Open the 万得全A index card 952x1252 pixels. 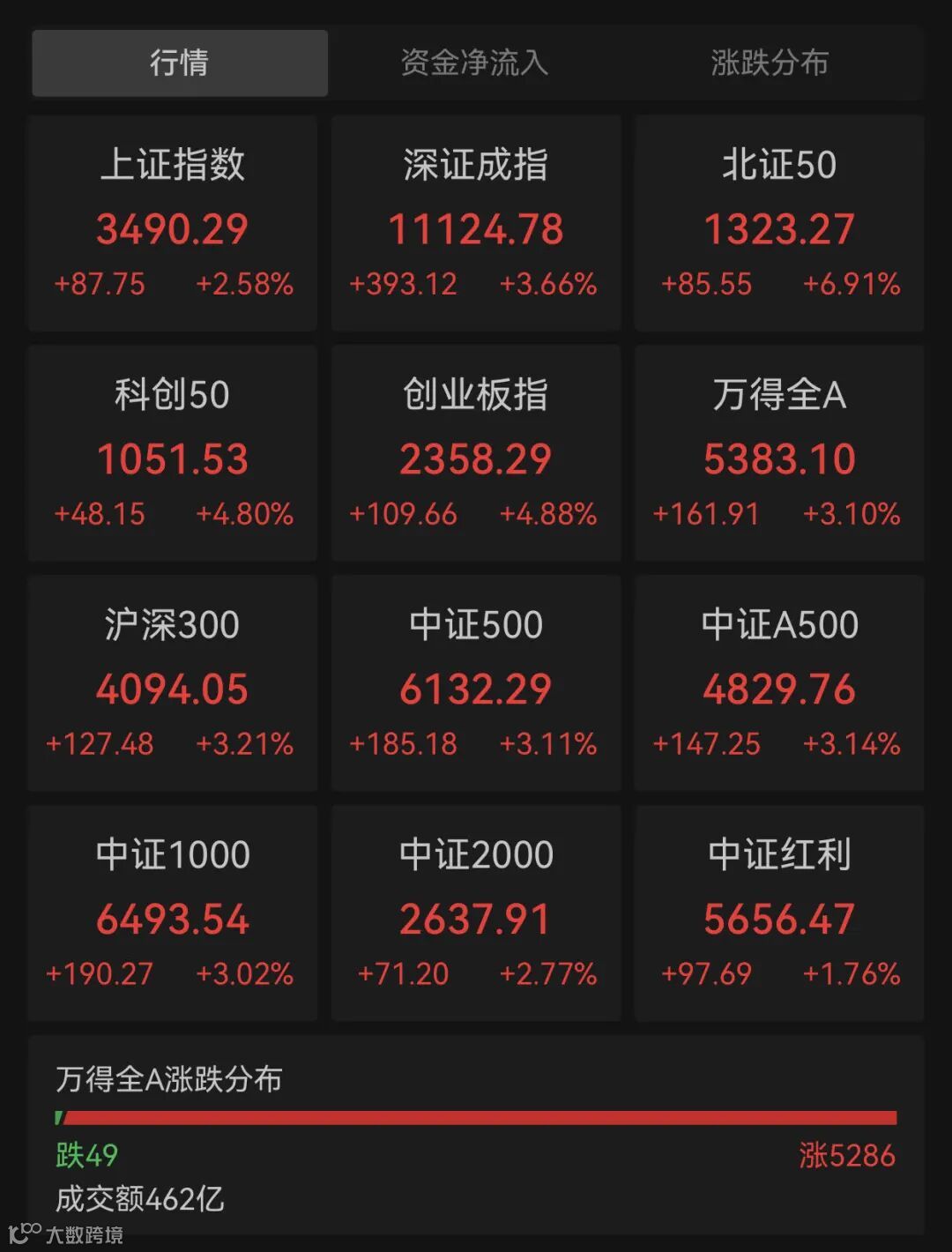(x=779, y=453)
